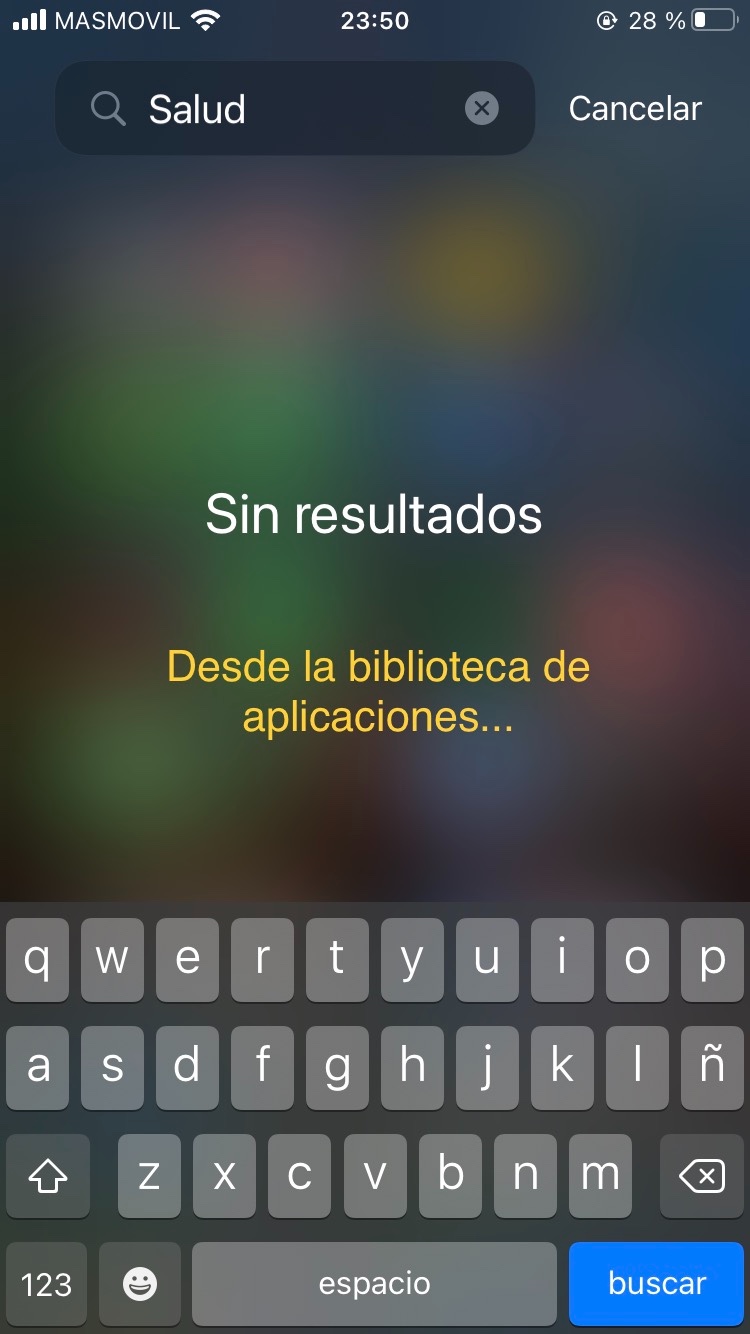Switch keyboard to 123 numbers

click(47, 1283)
